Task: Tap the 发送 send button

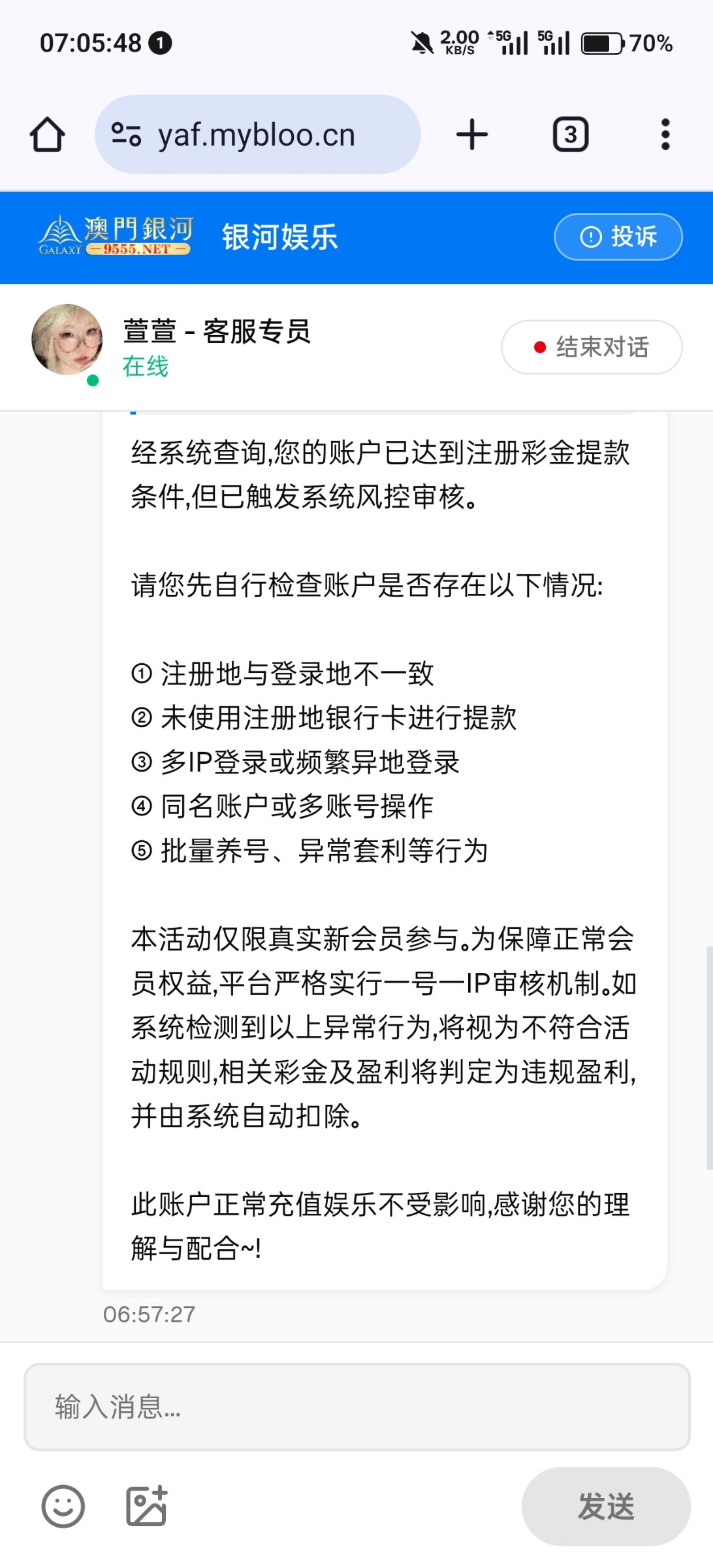Action: click(605, 1506)
